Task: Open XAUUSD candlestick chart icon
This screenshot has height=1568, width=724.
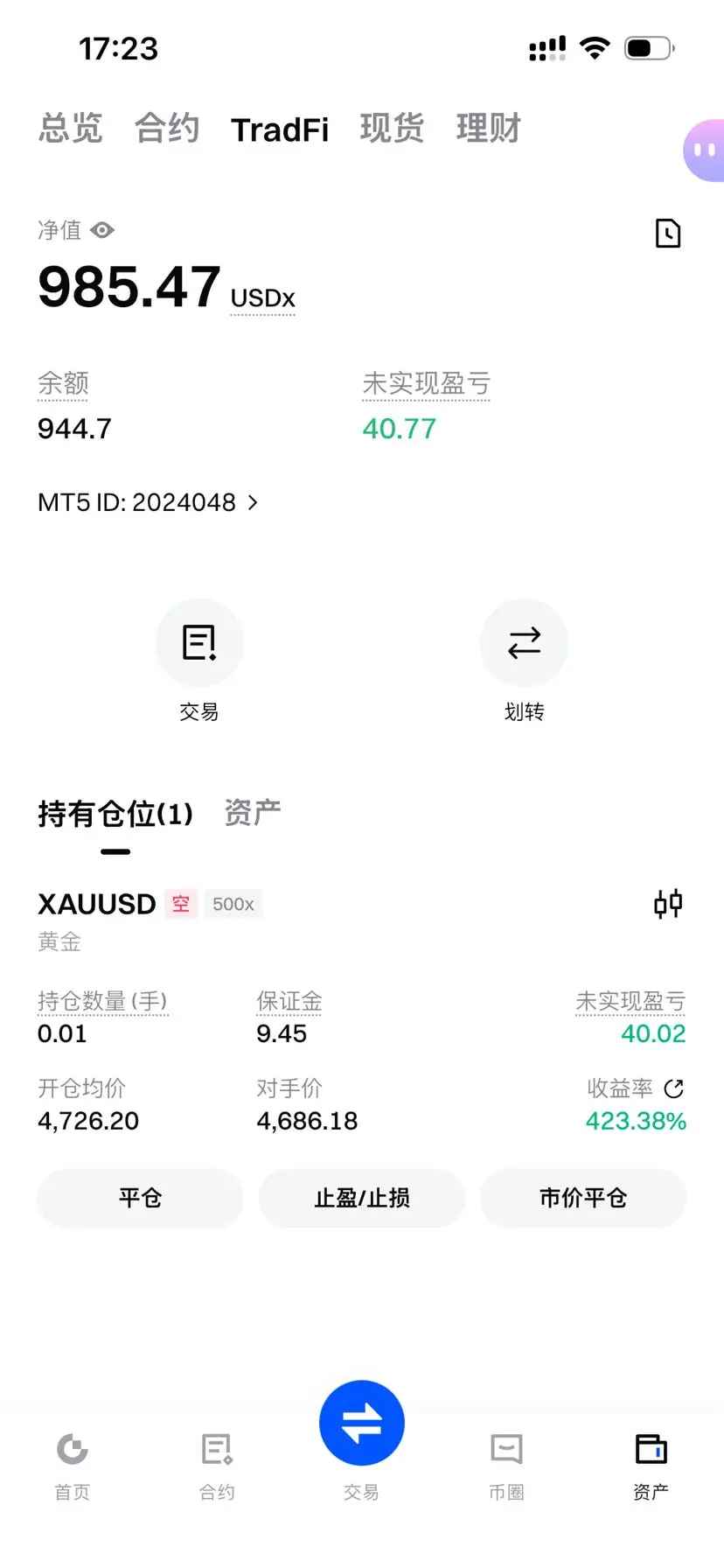Action: (668, 903)
